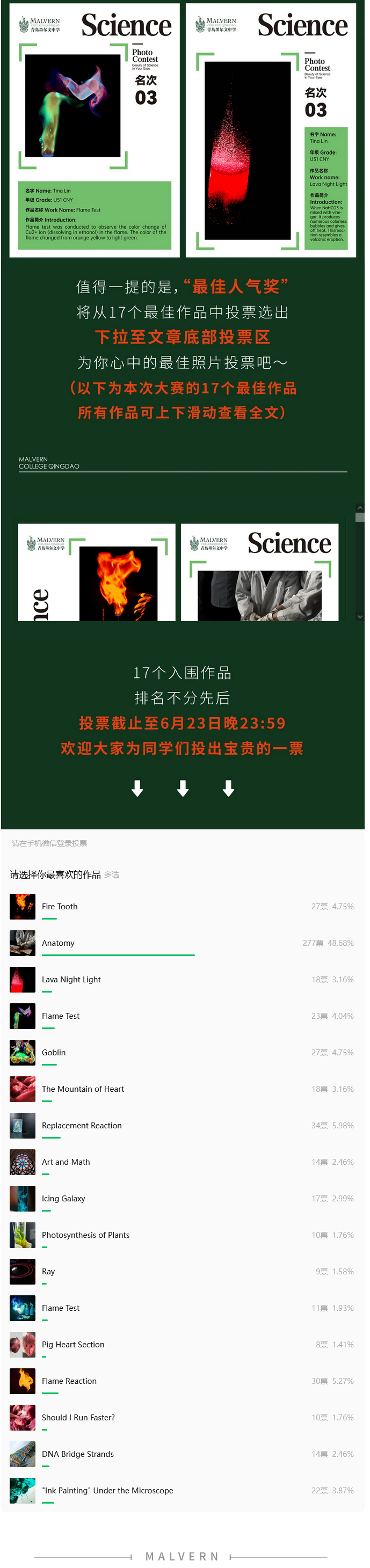370x1568 pixels.
Task: Choose Pig Heart Section
Action: (x=73, y=1345)
